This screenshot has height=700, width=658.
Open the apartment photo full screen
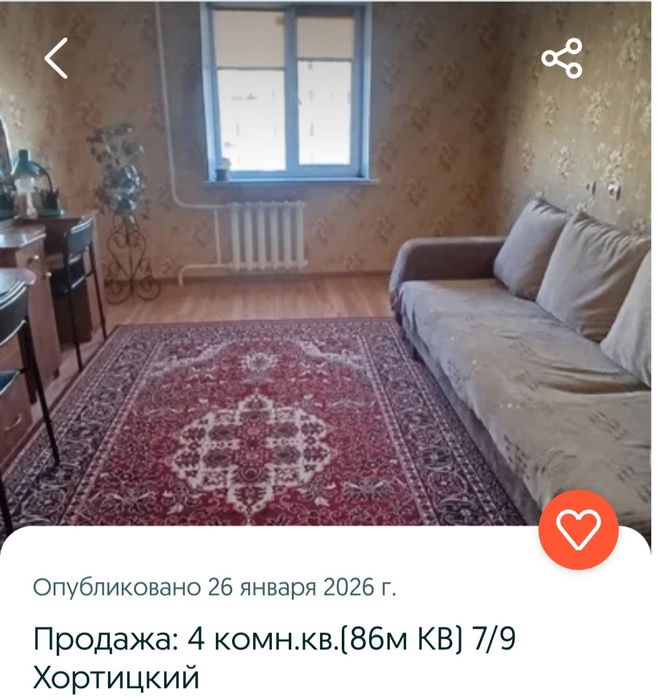(300, 300)
